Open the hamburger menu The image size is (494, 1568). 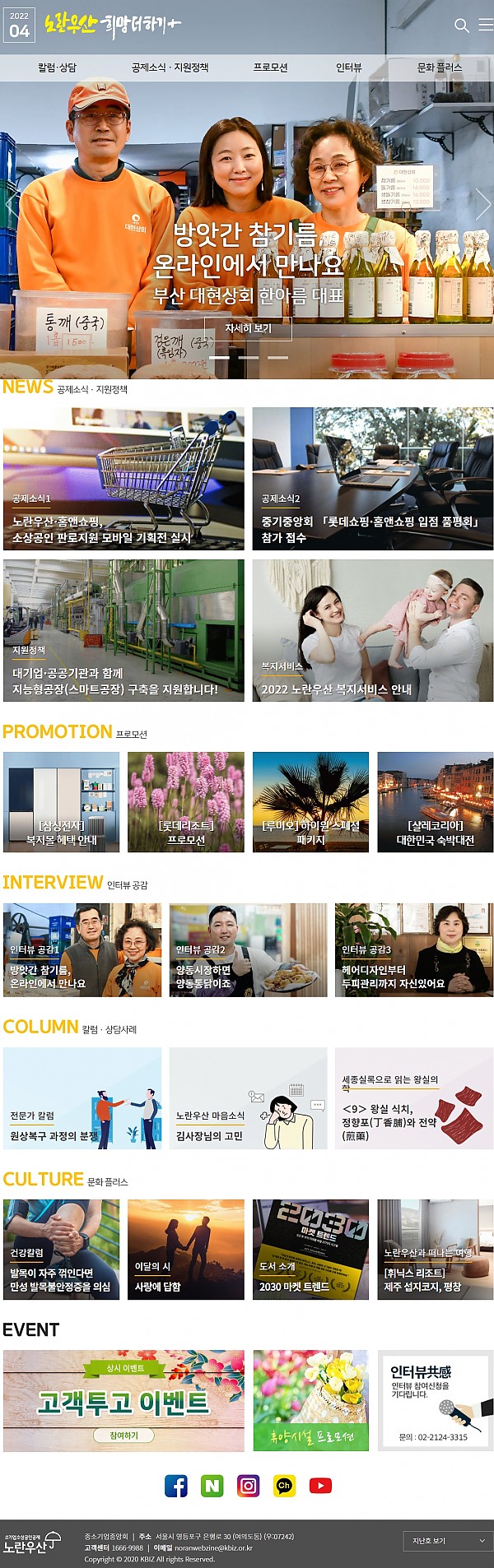486,26
